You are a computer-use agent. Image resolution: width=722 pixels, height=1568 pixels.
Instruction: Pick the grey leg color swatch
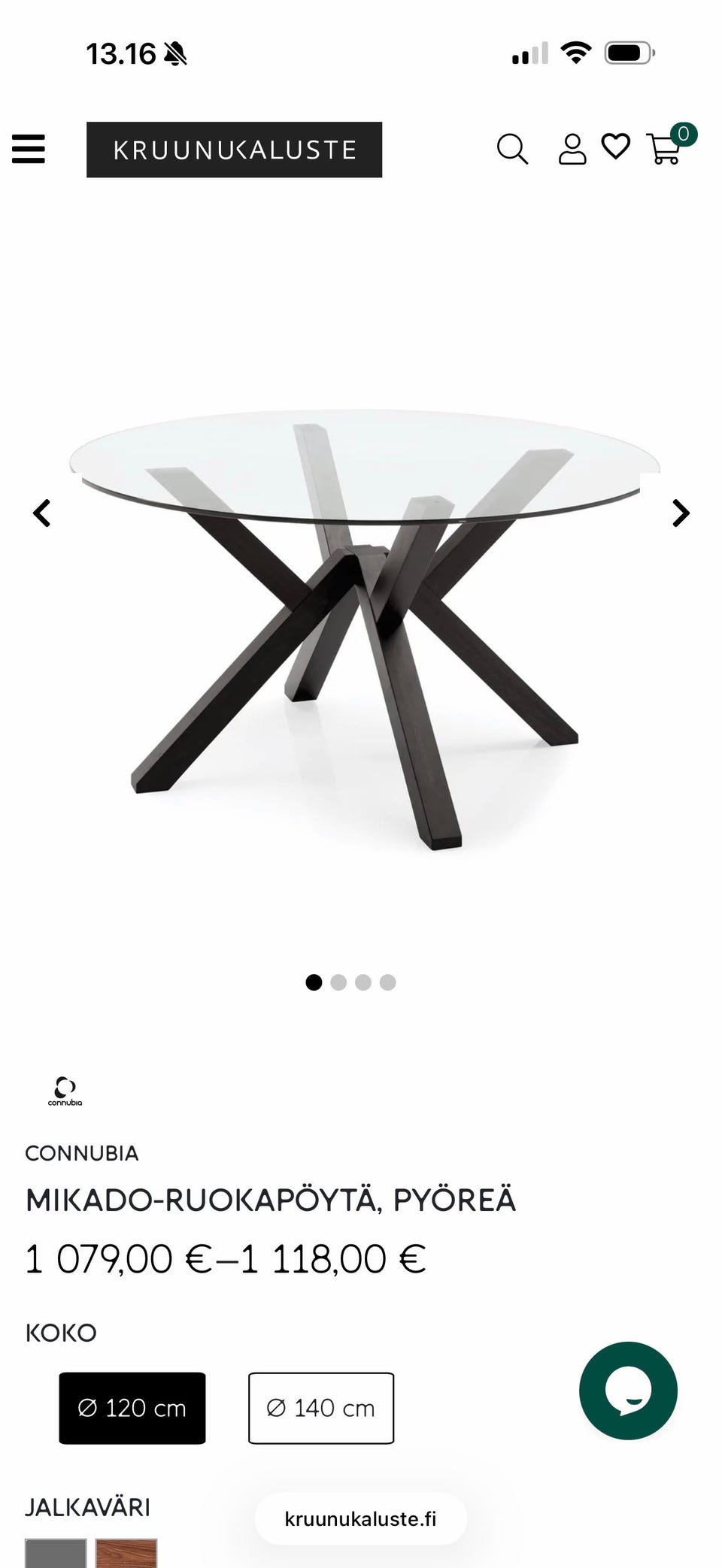(56, 1552)
